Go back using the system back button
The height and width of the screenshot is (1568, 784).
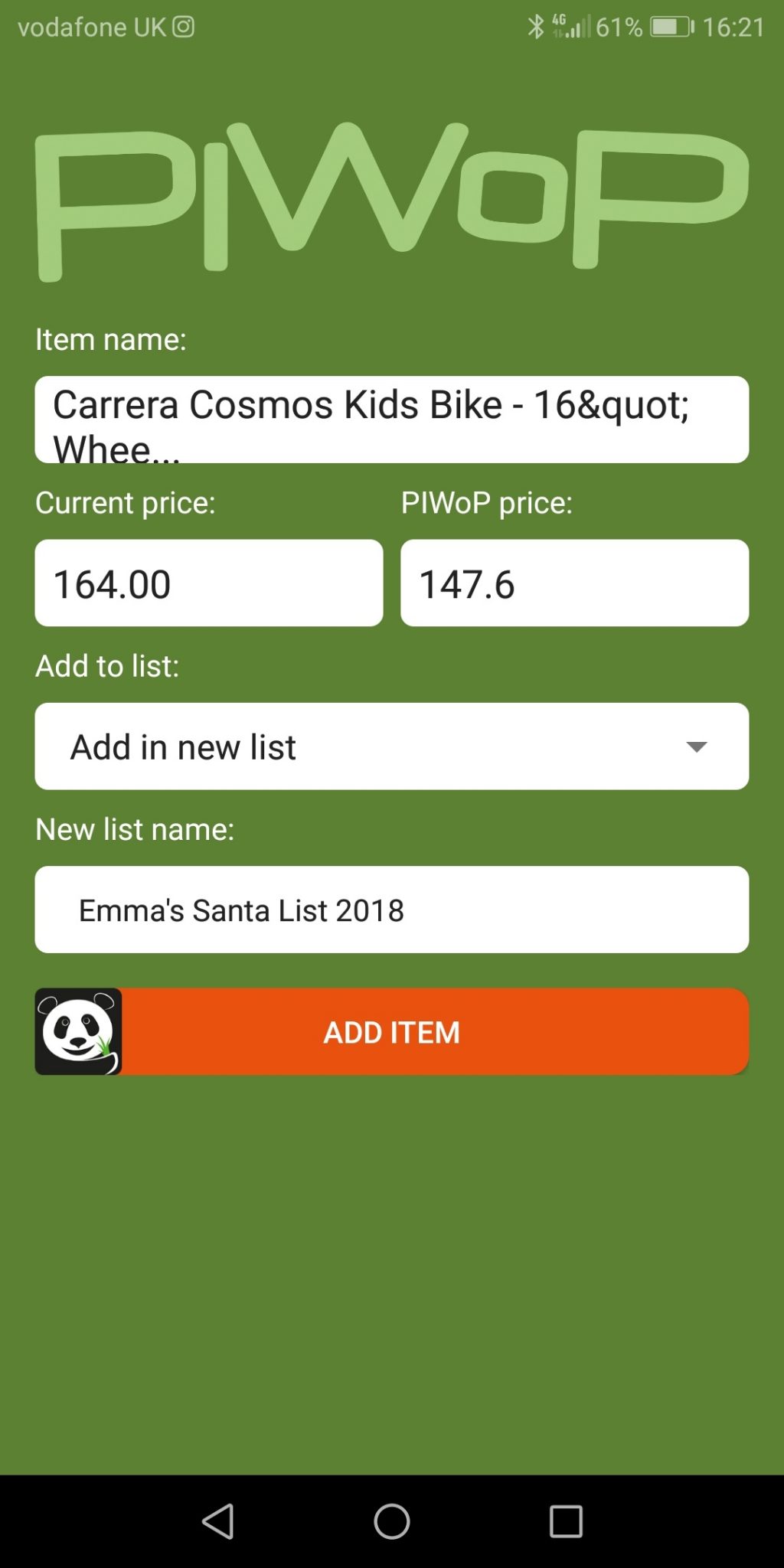coord(218,1521)
